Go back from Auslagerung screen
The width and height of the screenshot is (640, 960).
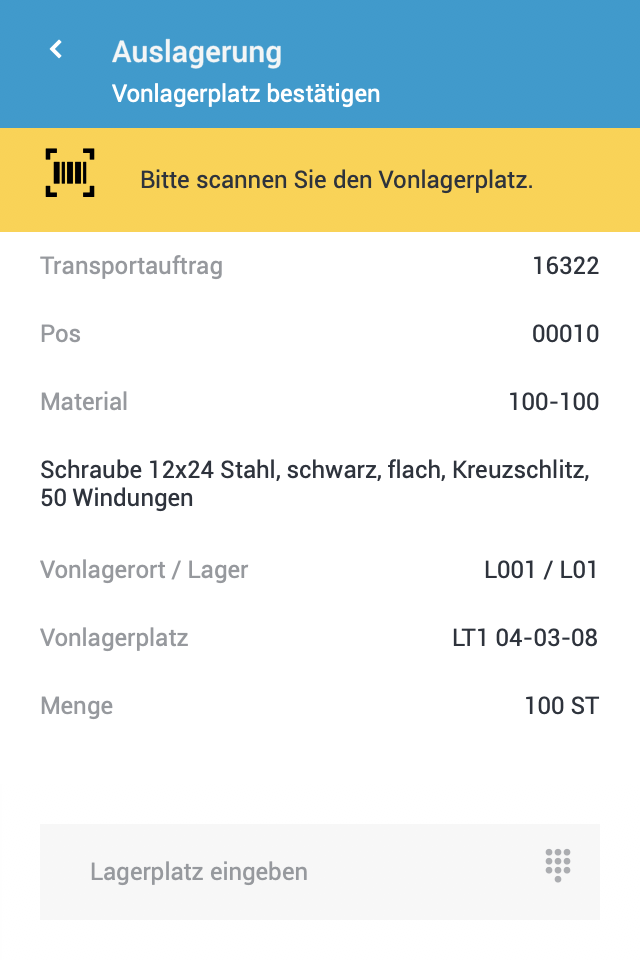57,50
